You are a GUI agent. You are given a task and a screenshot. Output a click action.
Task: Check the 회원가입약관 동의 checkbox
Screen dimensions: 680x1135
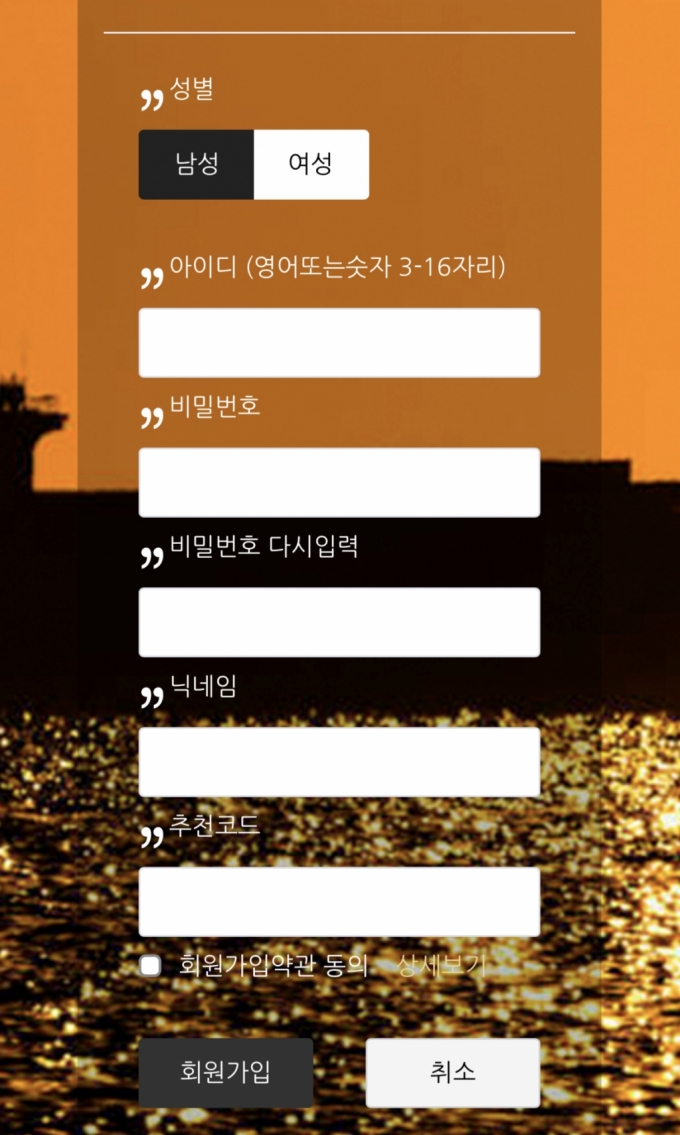150,966
